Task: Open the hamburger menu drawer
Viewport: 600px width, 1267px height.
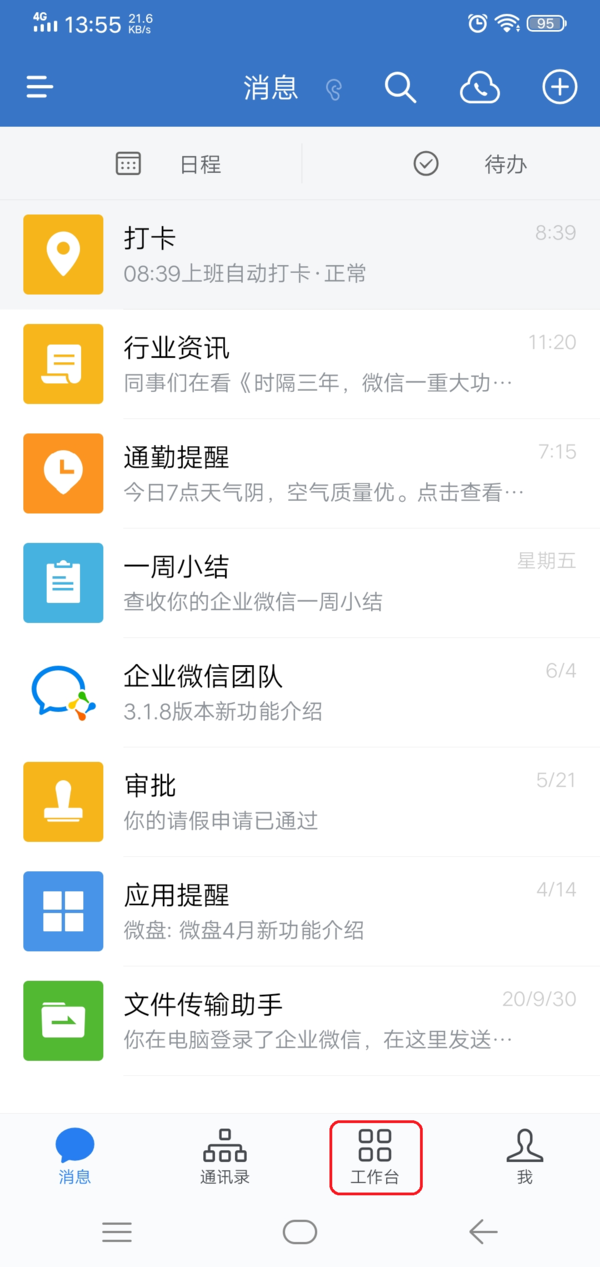Action: click(x=40, y=87)
